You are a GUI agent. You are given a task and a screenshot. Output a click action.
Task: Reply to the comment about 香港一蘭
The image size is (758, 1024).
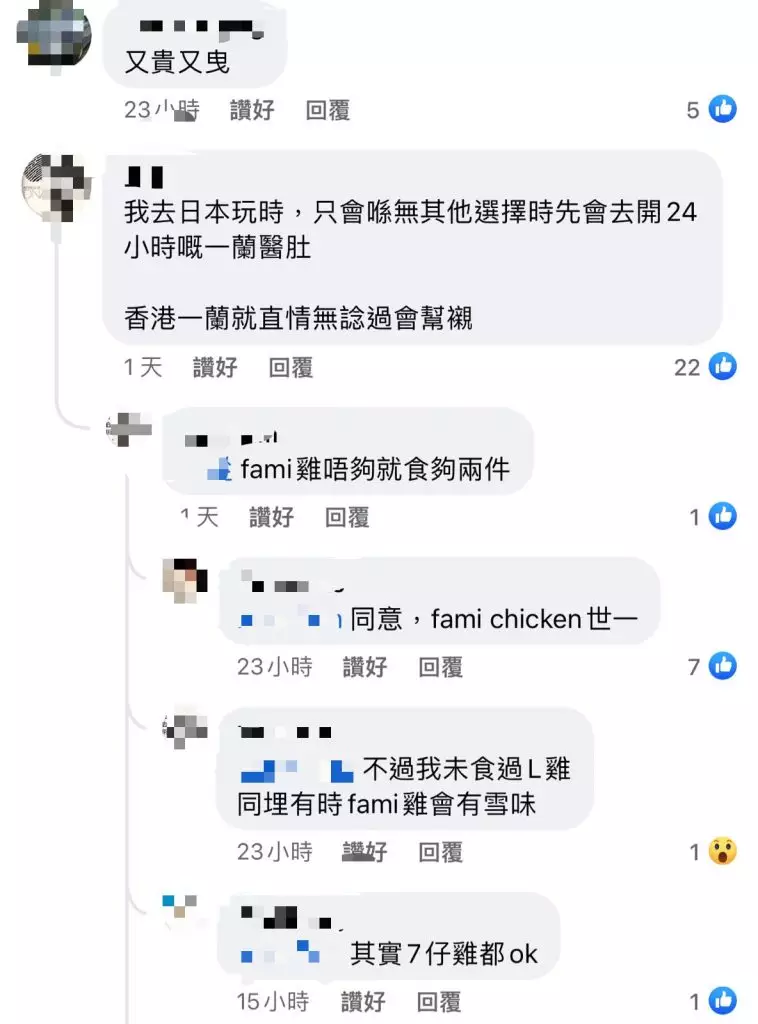291,367
